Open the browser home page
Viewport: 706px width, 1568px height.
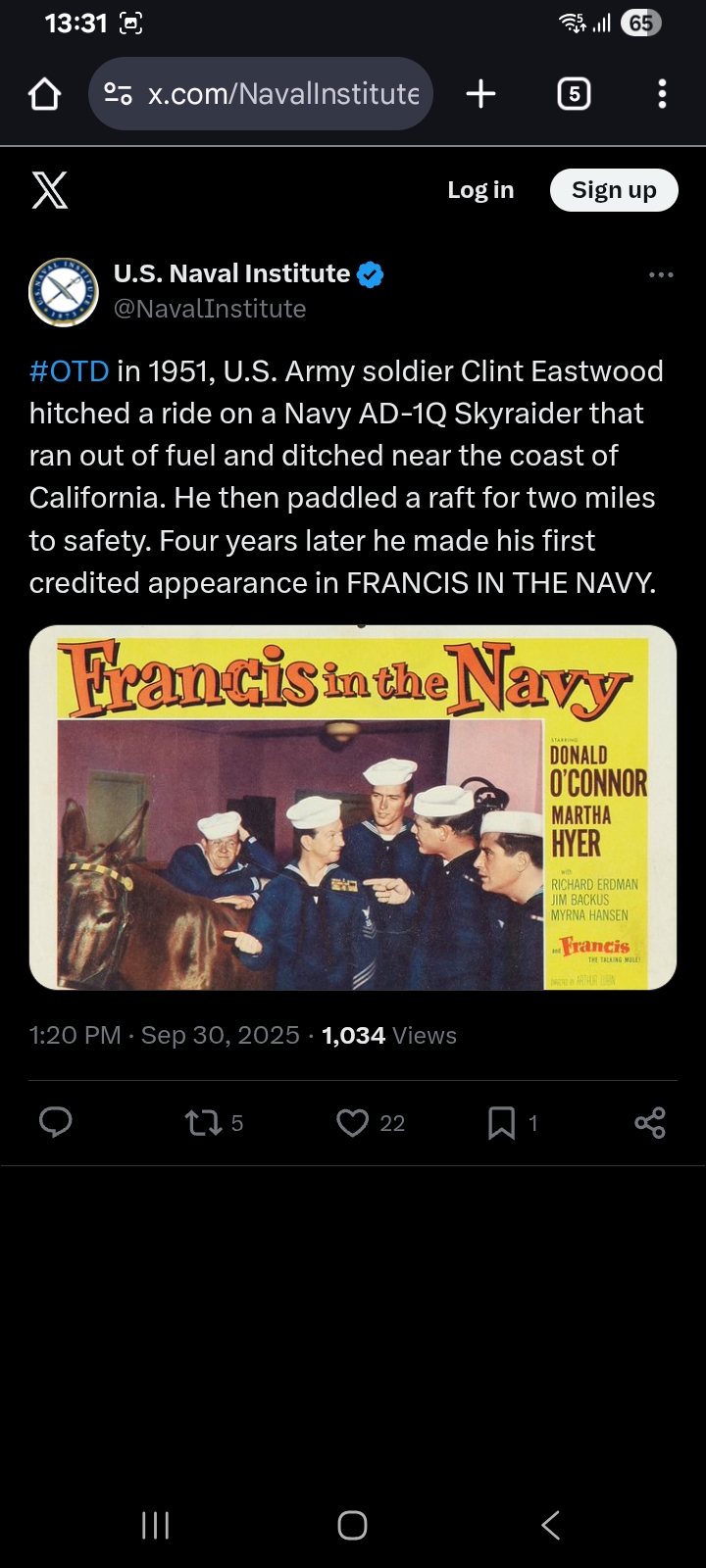[x=45, y=94]
